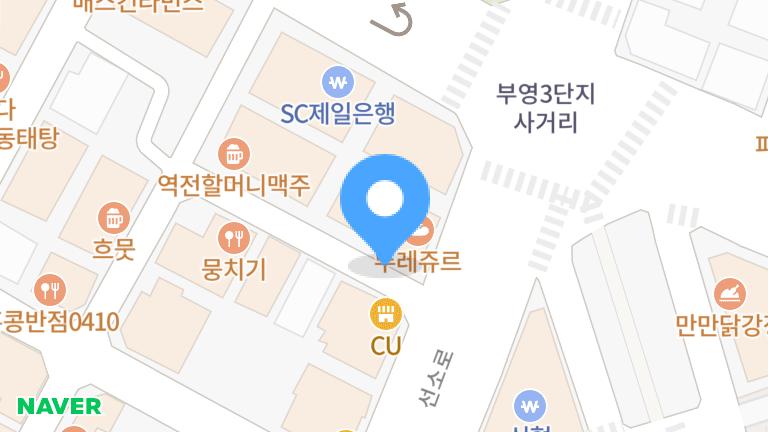This screenshot has height=432, width=768.
Task: Open the CU convenience store marker
Action: tap(385, 316)
